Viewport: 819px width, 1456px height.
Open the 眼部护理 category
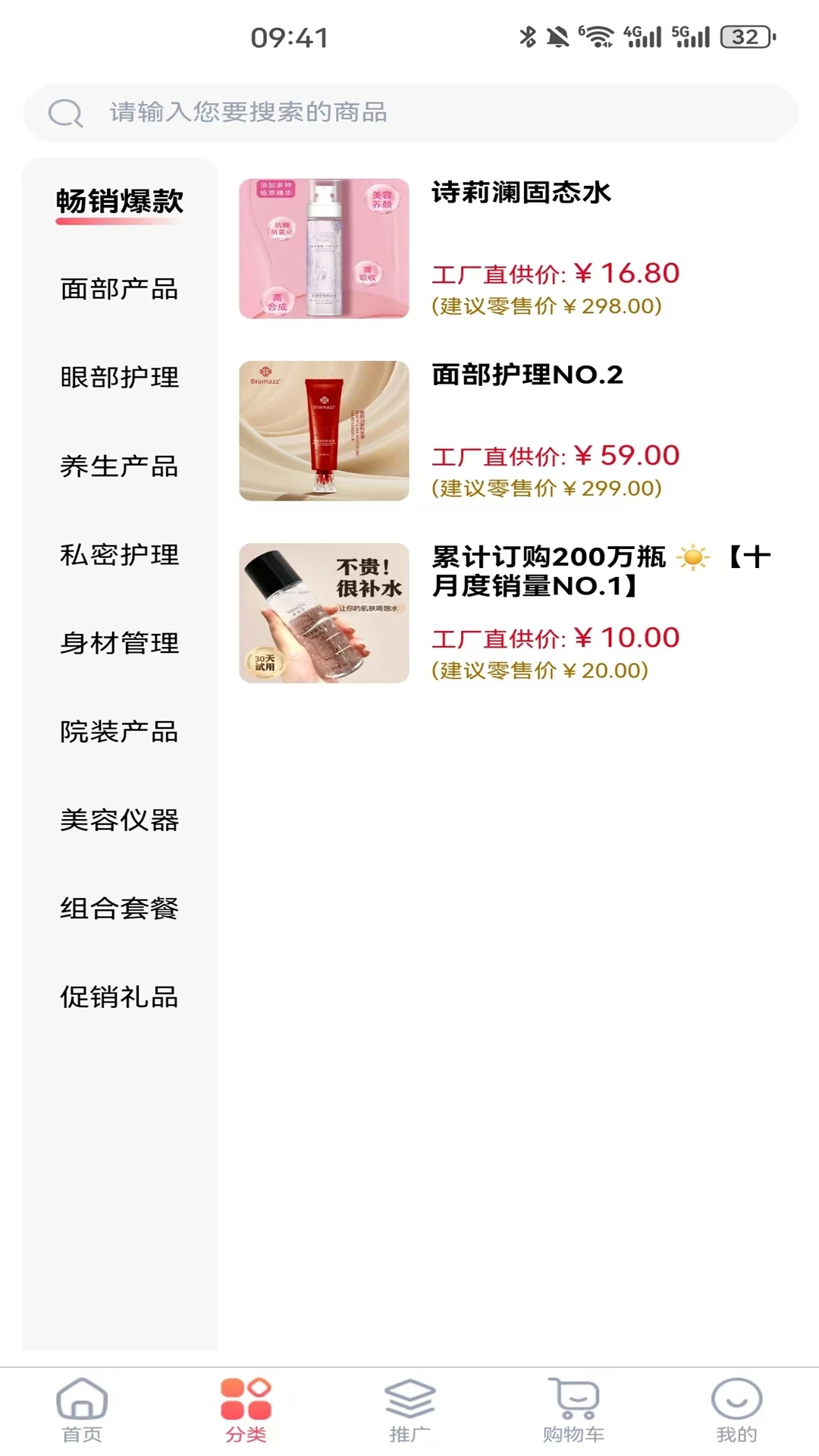119,377
